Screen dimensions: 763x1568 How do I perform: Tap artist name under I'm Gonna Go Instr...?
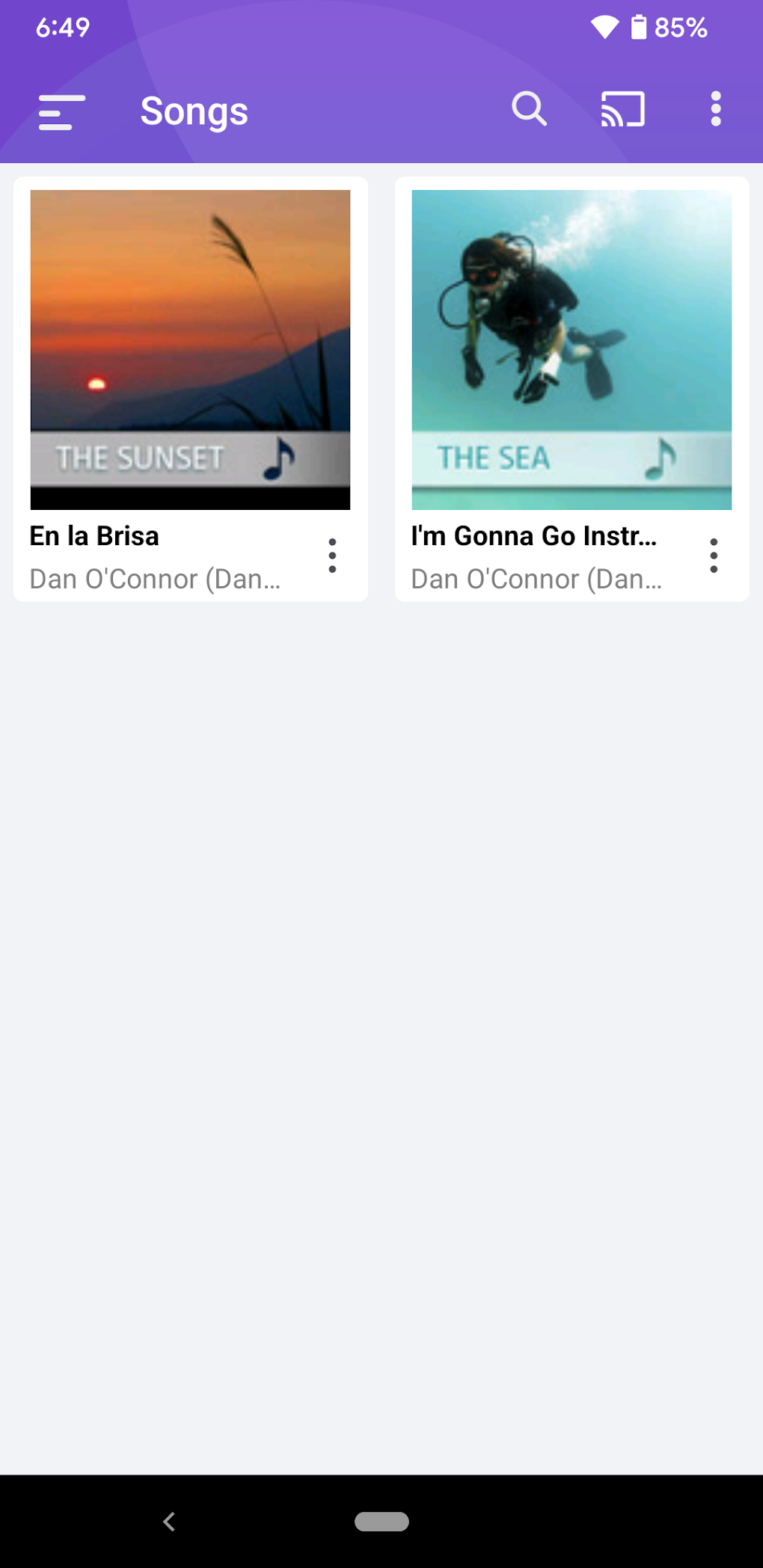(x=536, y=578)
